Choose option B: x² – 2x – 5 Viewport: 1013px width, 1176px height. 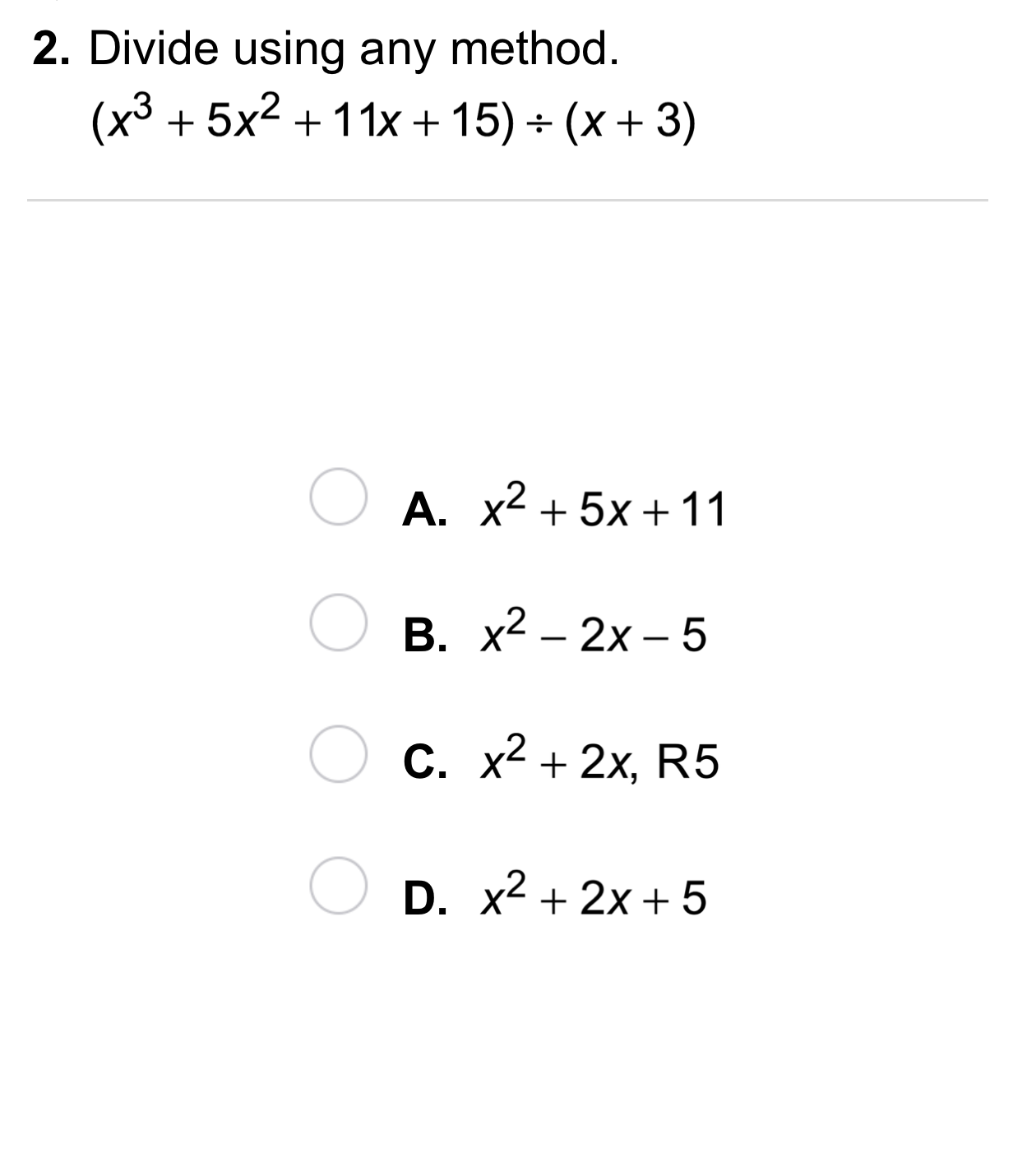[x=337, y=623]
